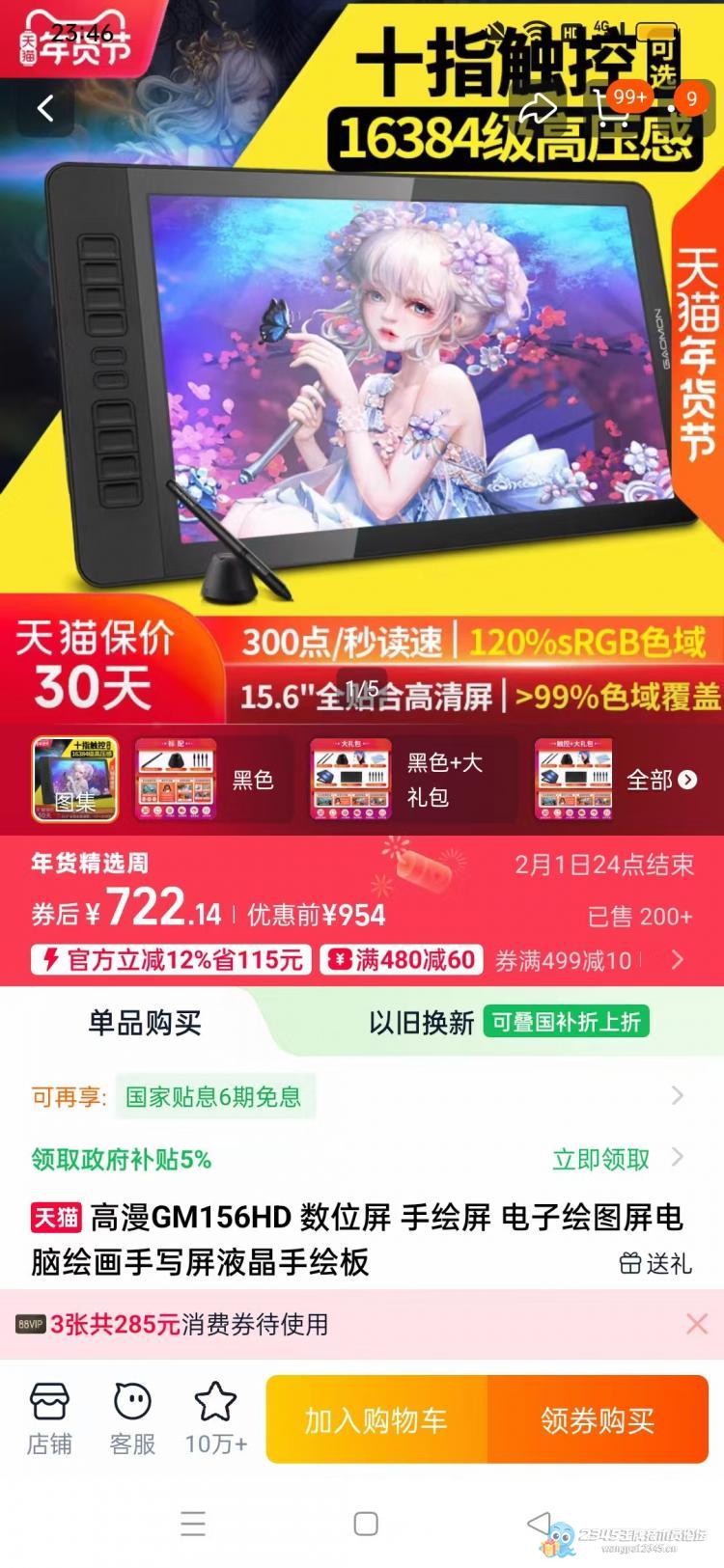Share this product
Image resolution: width=724 pixels, height=1568 pixels.
pyautogui.click(x=539, y=106)
